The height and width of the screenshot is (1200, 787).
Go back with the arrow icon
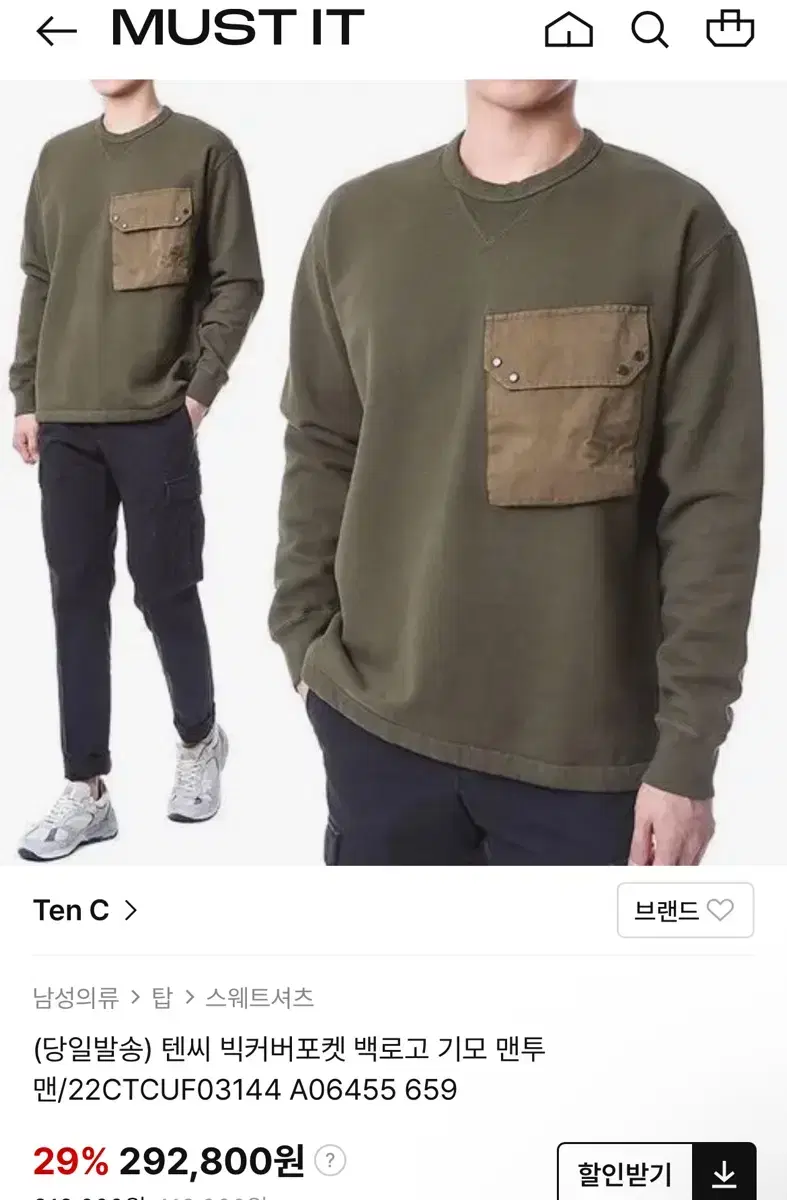pos(57,30)
